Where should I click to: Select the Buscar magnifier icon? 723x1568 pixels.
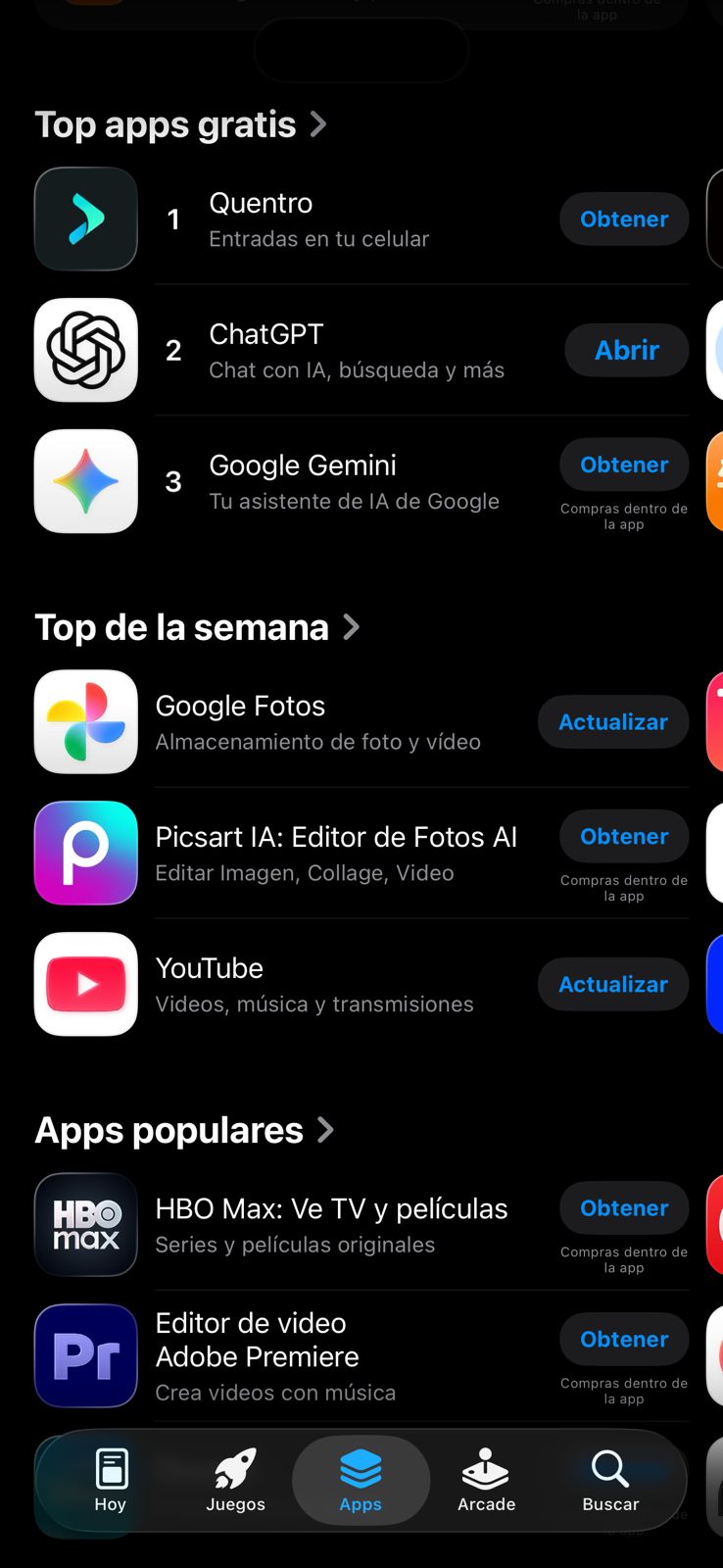point(609,1468)
